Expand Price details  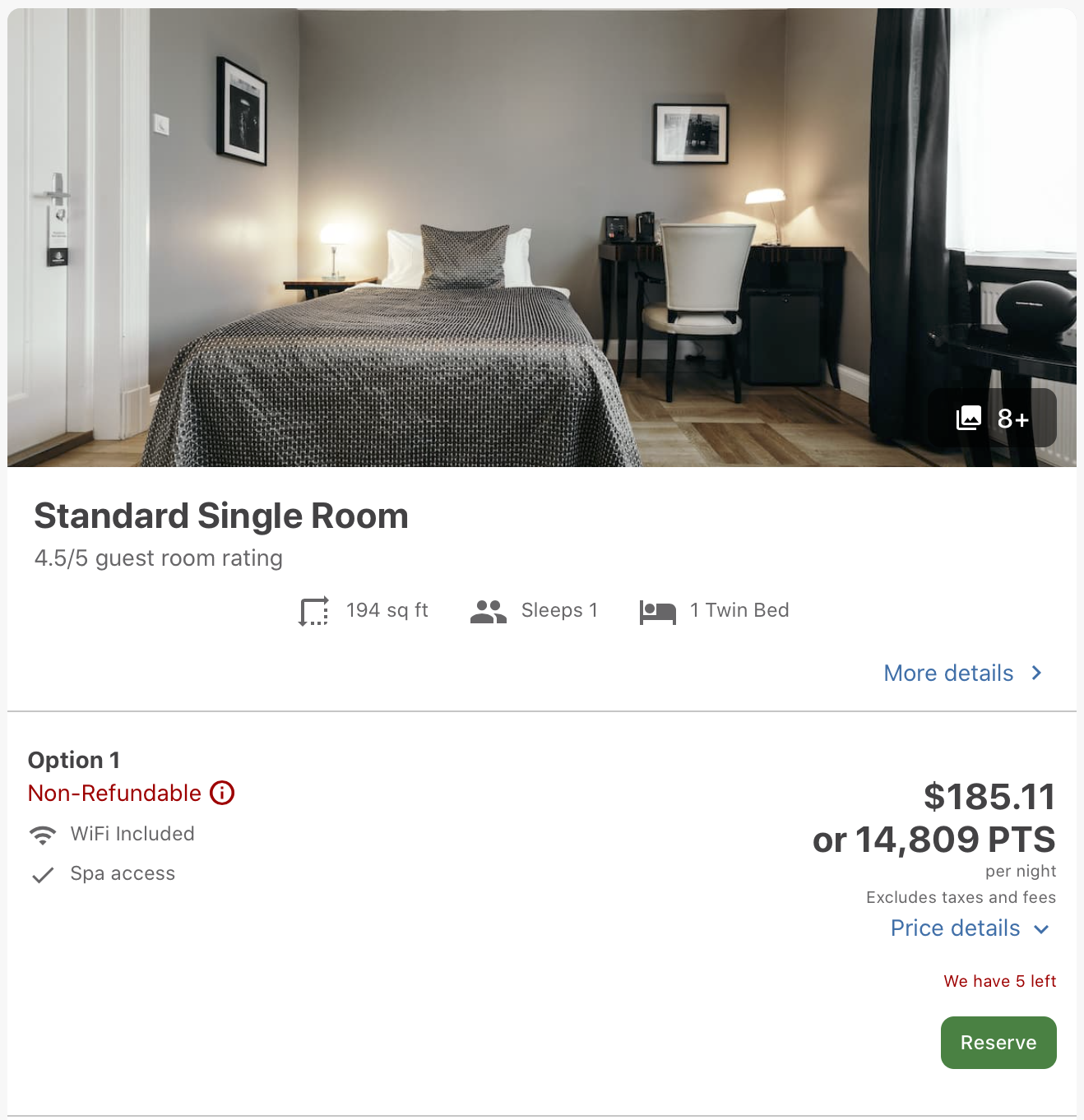970,928
